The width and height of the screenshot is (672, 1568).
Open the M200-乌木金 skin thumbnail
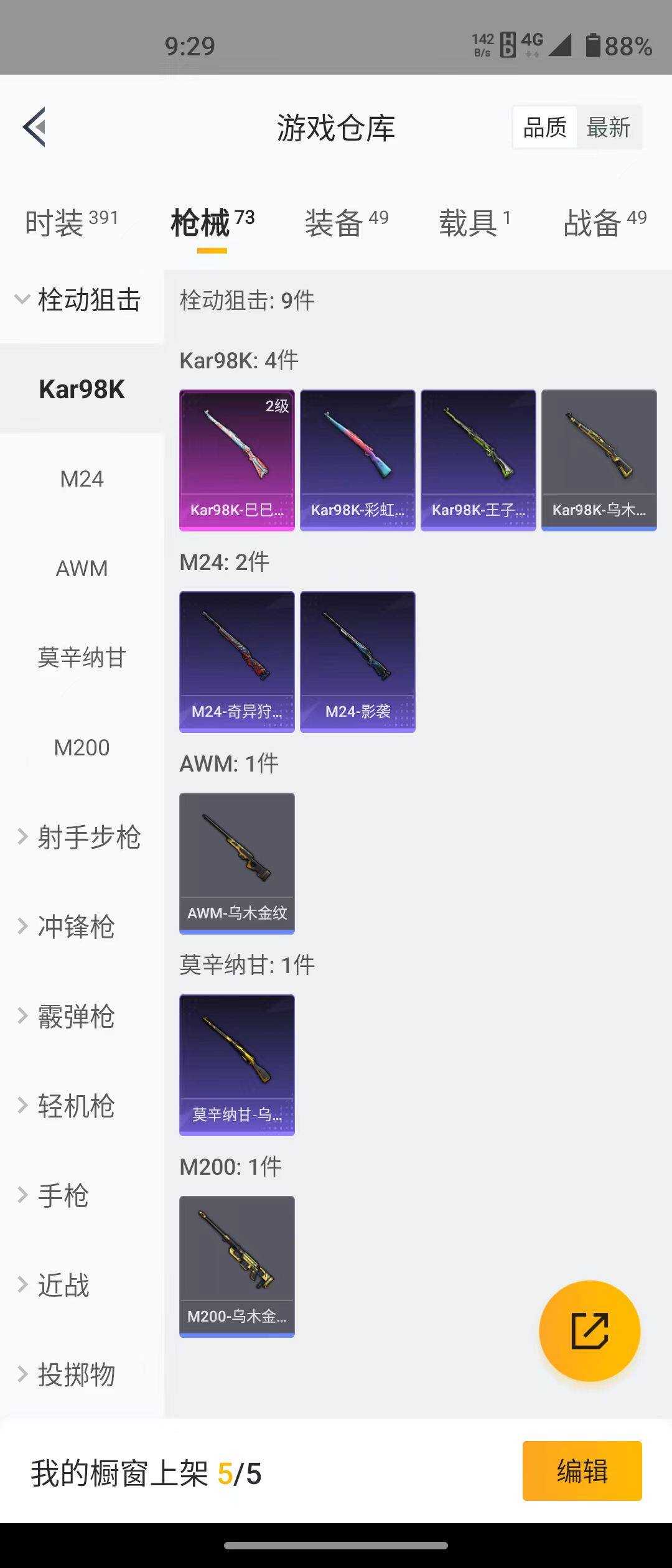coord(236,1264)
